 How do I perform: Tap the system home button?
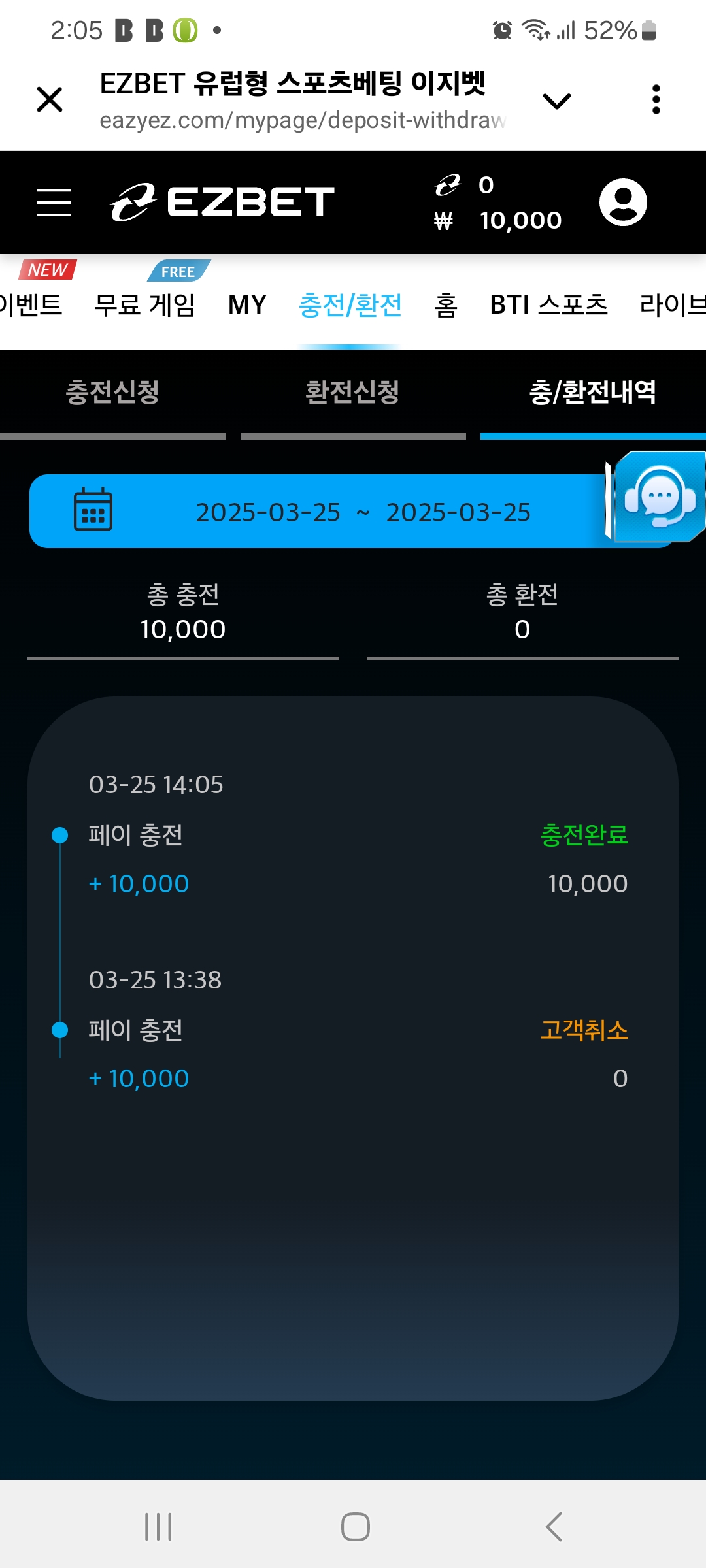click(x=355, y=1527)
